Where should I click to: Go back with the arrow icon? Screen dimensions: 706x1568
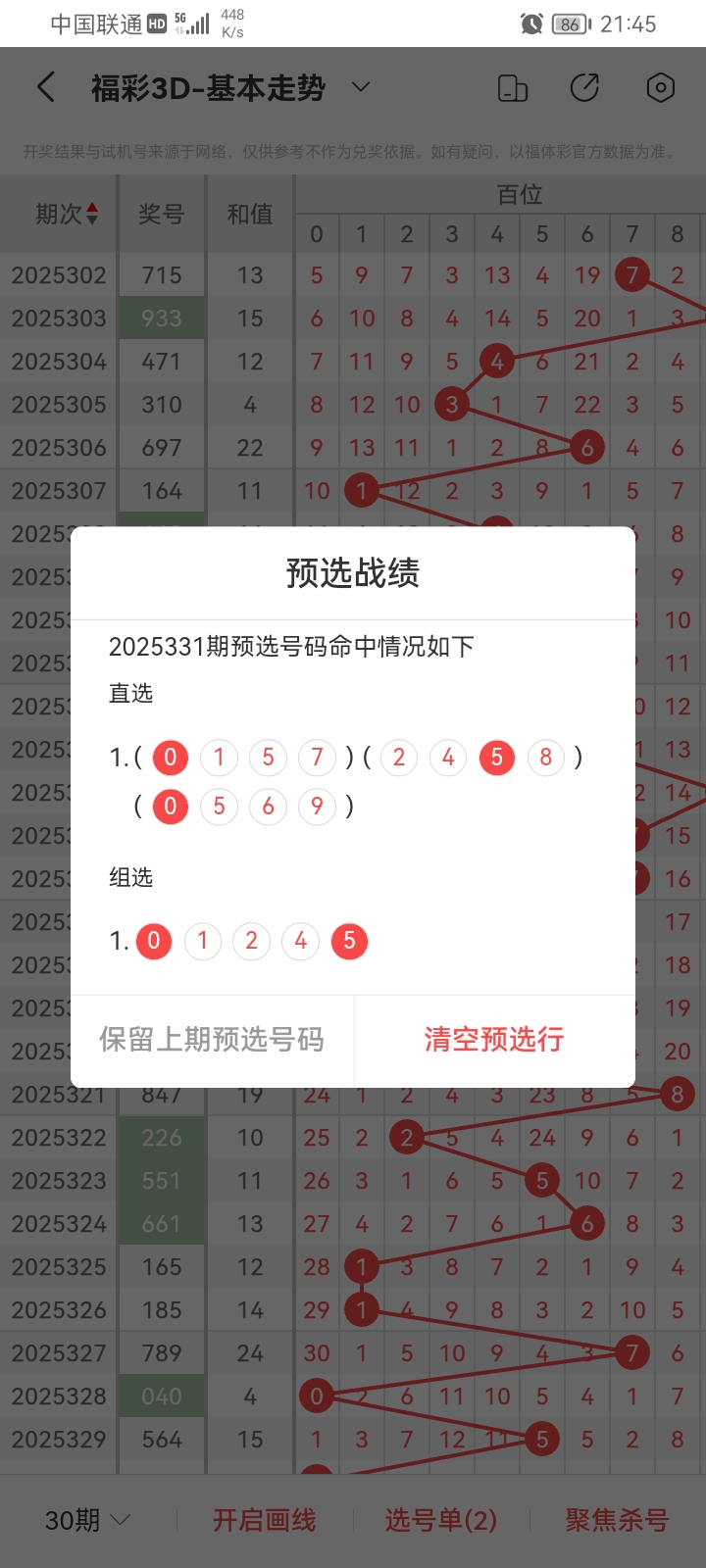46,88
